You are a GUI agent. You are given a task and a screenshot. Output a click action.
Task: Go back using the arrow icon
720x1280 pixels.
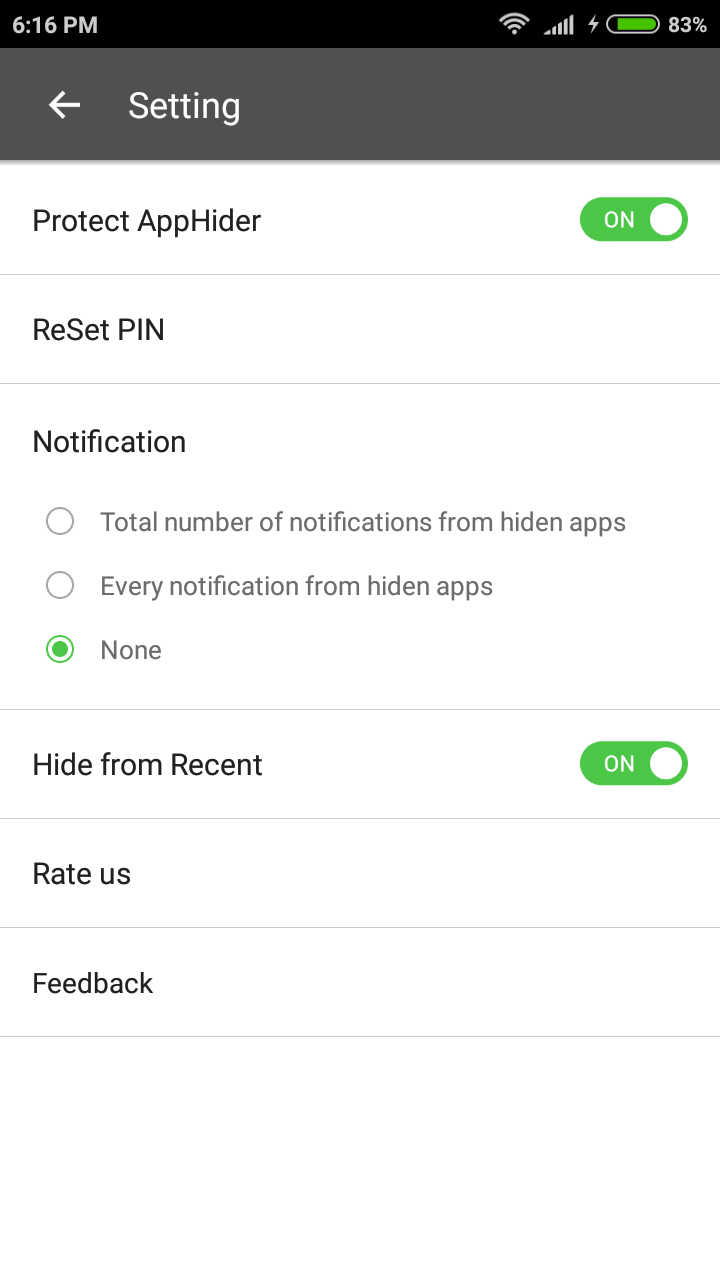click(x=64, y=105)
